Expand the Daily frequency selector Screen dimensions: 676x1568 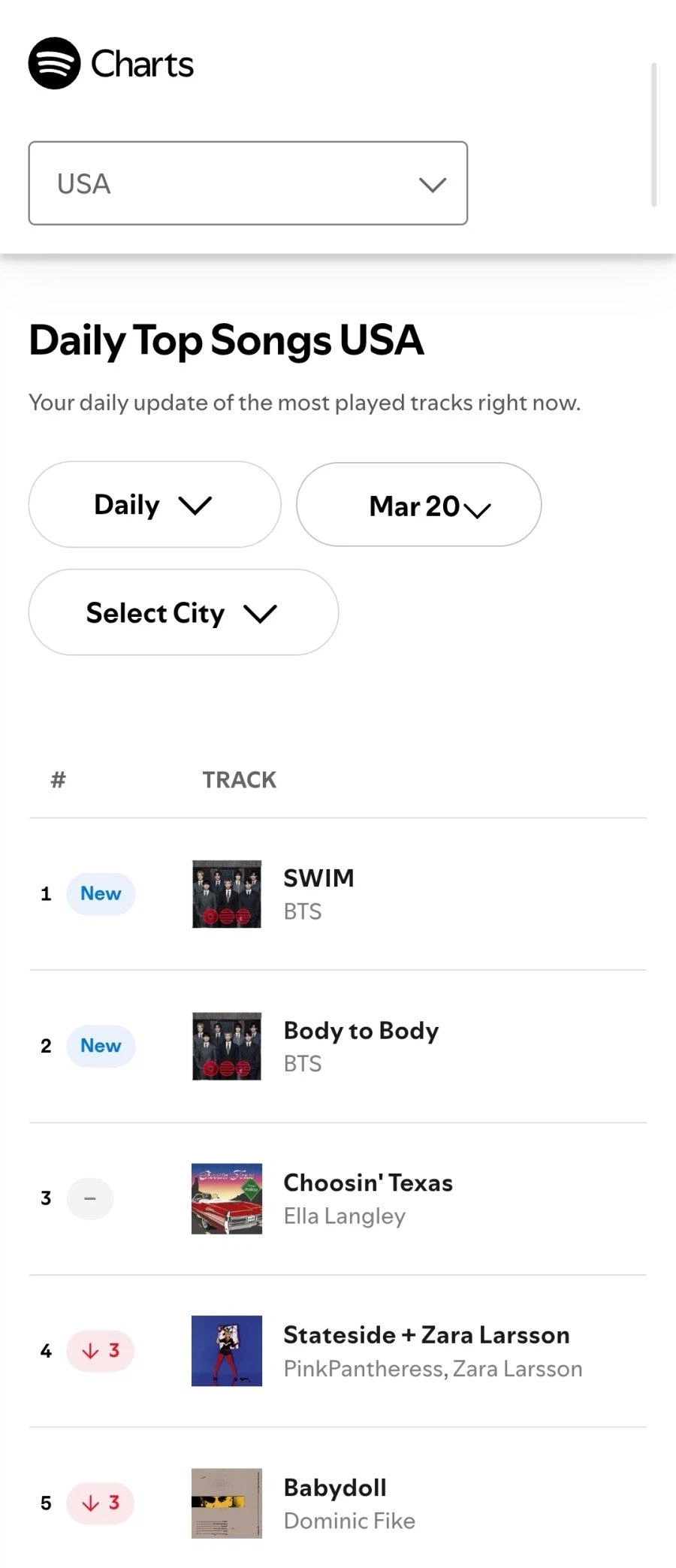point(155,505)
